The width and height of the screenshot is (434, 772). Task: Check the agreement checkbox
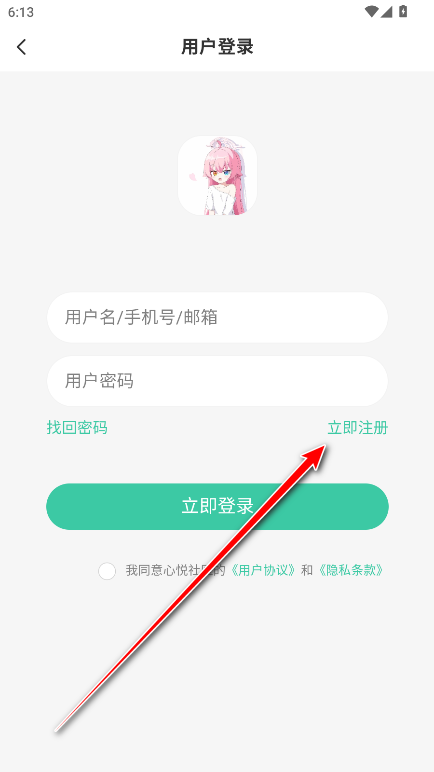tap(107, 571)
